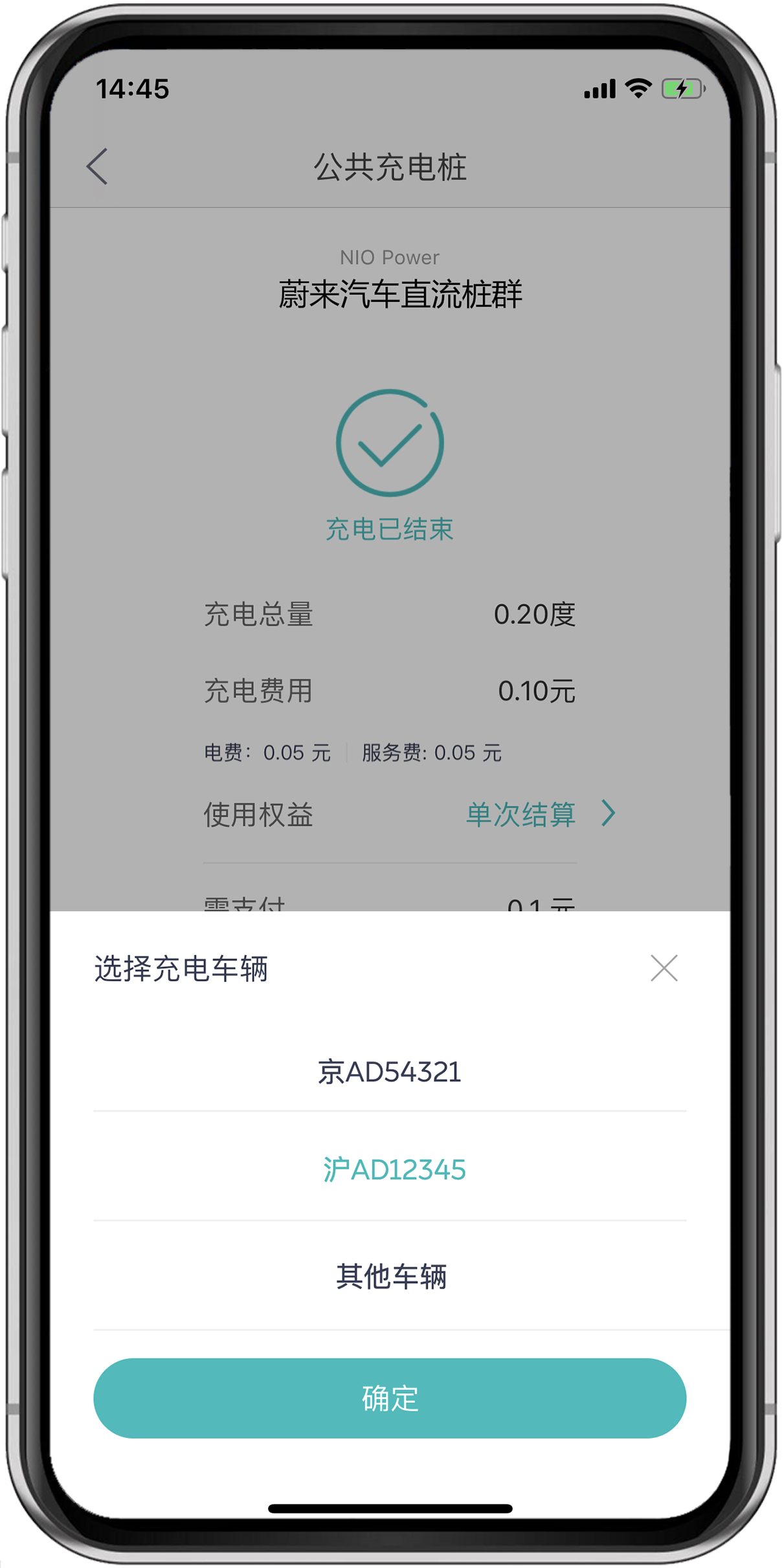Select vehicle 京AD54321
The width and height of the screenshot is (784, 1568).
coord(390,1072)
